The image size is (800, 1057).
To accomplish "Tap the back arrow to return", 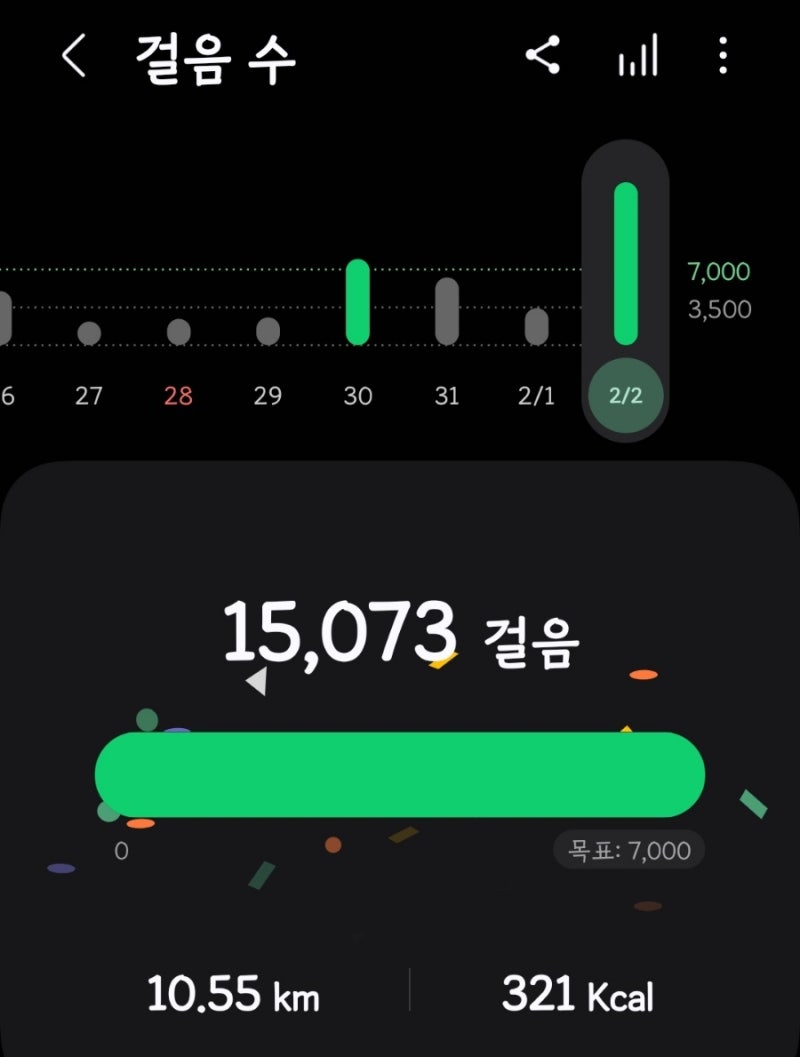I will point(72,57).
